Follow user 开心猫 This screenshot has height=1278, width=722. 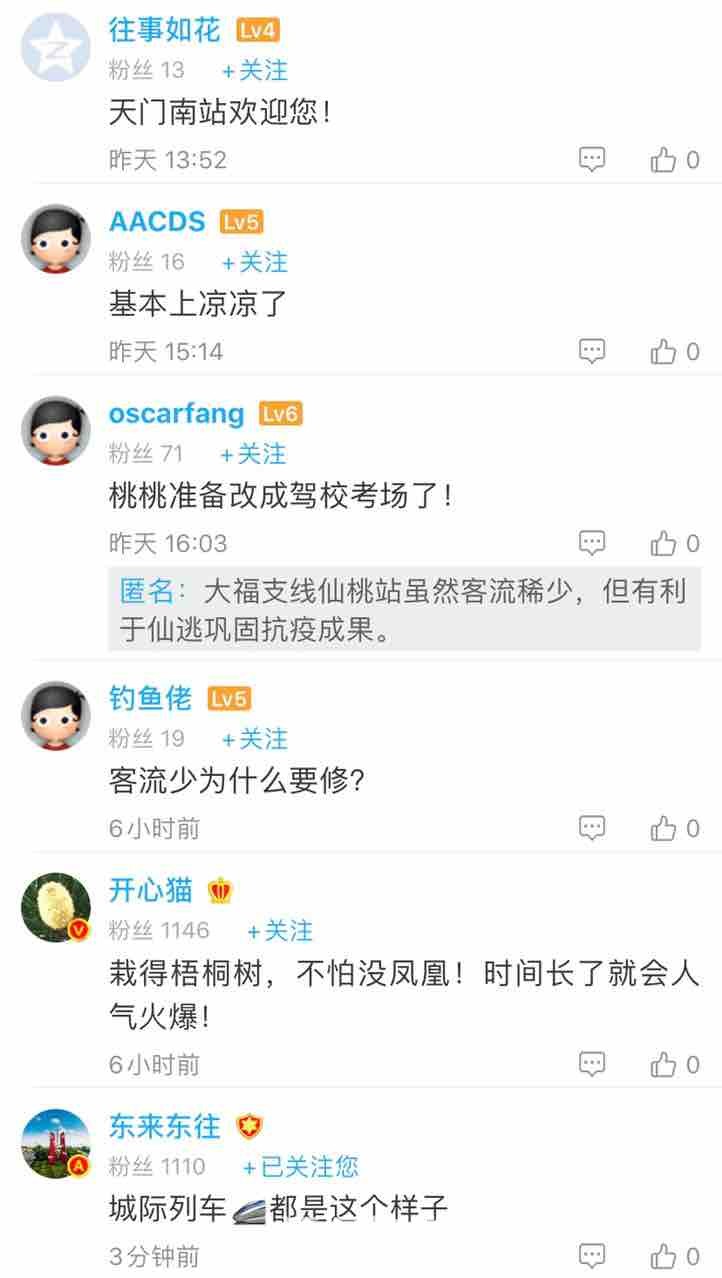280,931
